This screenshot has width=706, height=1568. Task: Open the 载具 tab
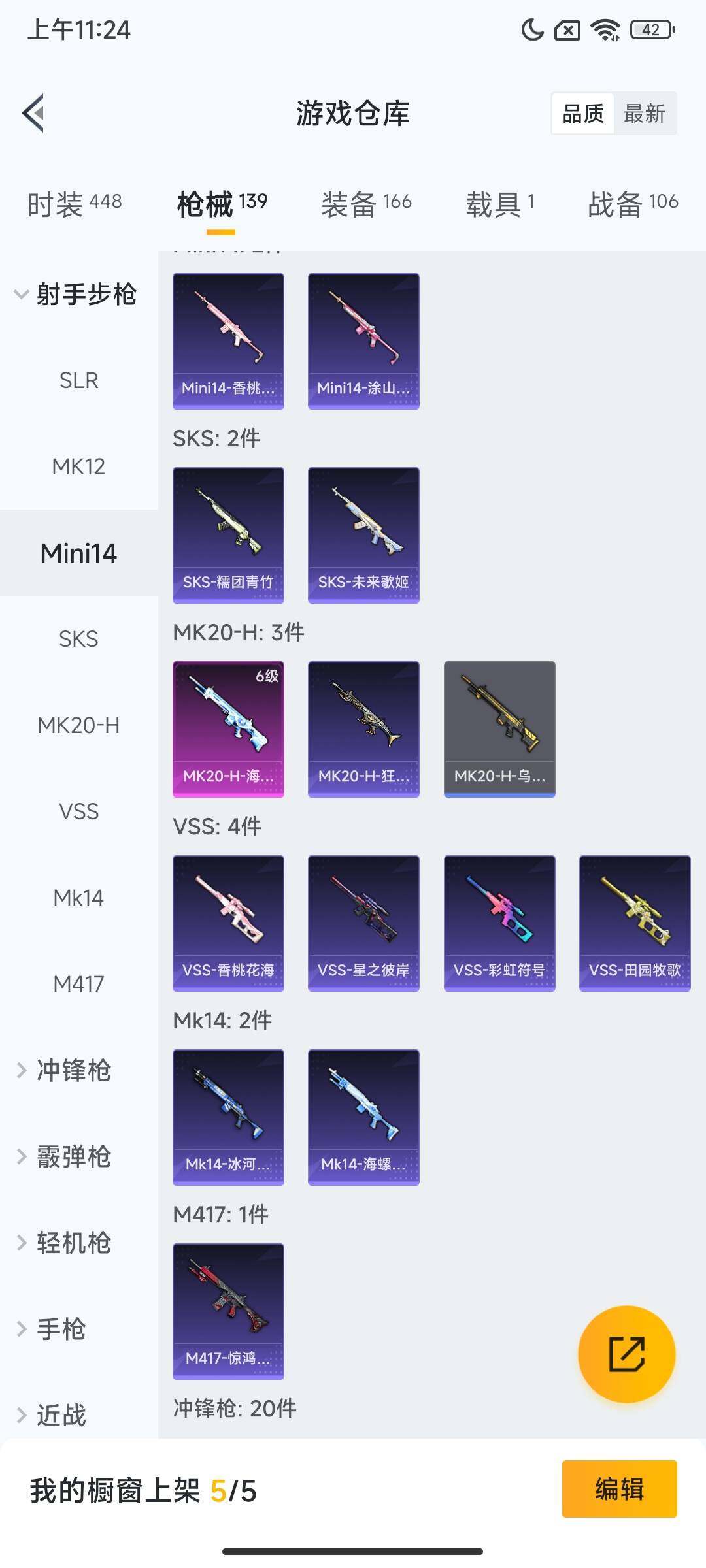click(500, 204)
